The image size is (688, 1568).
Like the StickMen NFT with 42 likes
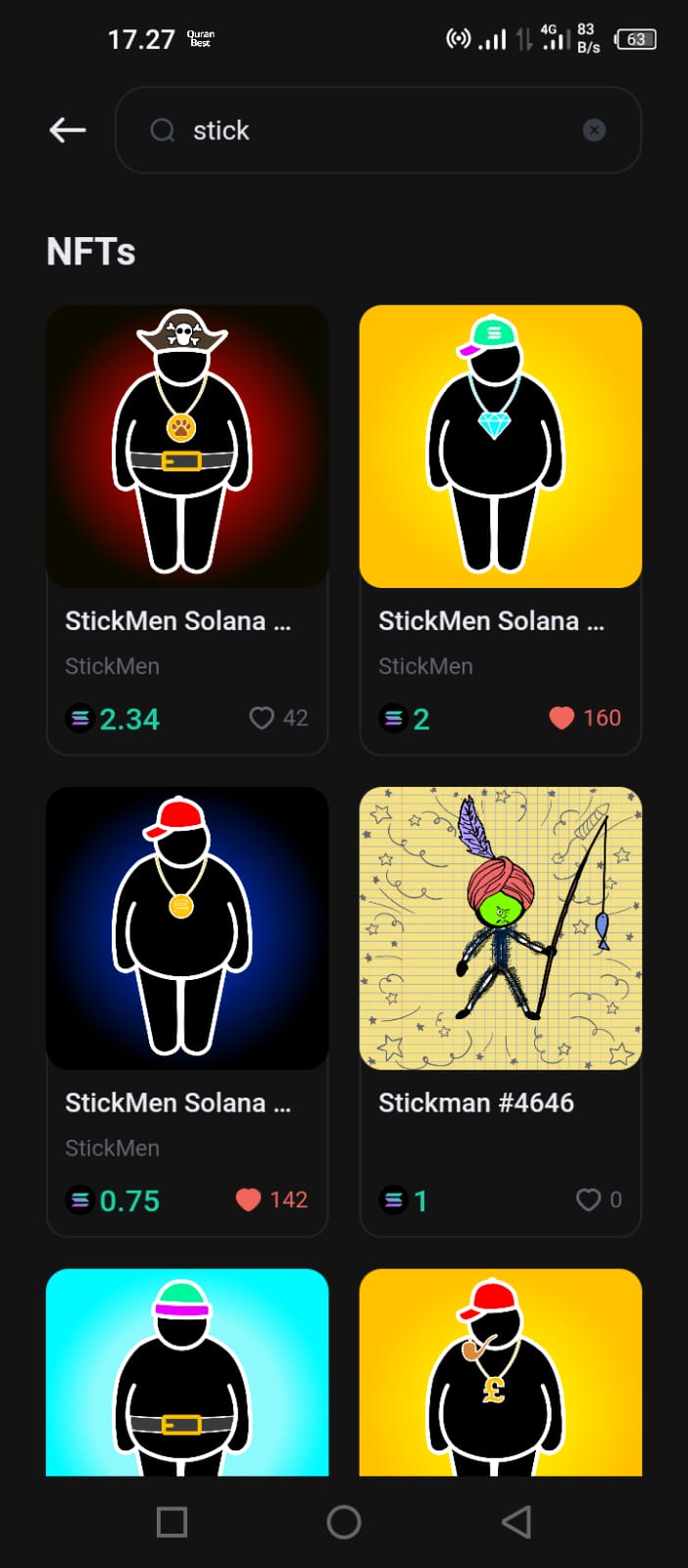pyautogui.click(x=262, y=718)
